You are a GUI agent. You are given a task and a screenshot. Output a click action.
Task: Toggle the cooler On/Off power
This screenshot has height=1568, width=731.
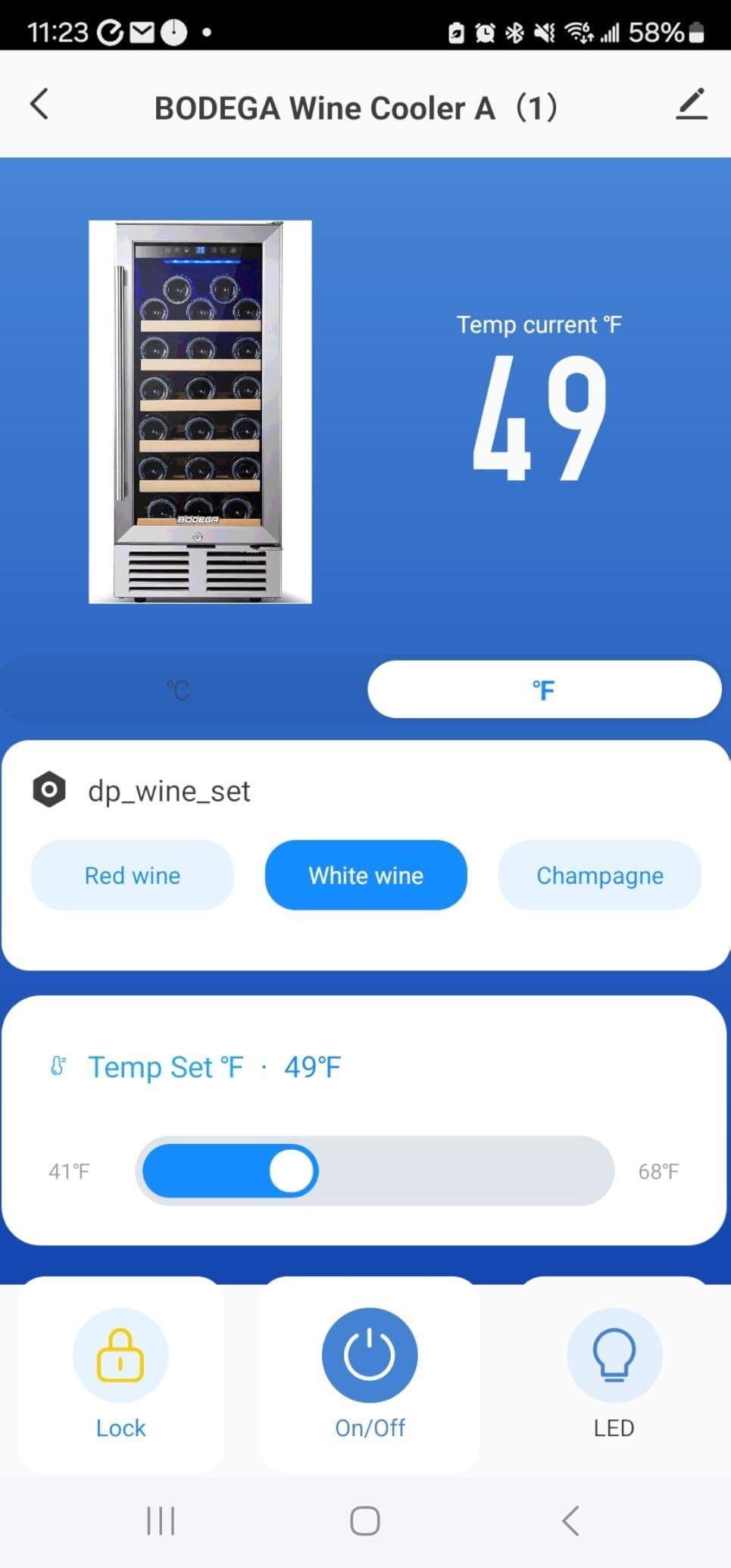(x=370, y=1356)
